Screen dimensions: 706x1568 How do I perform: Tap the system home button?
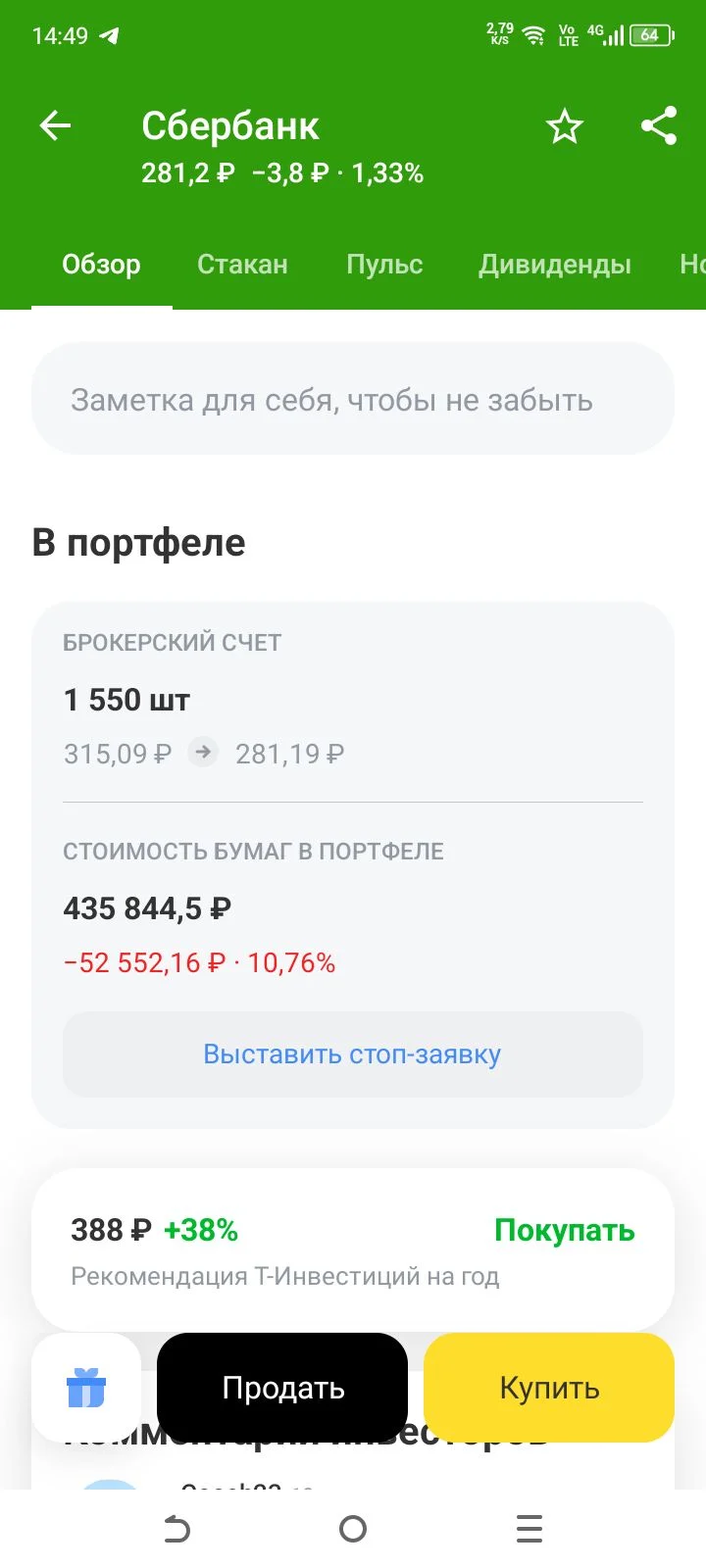(353, 1529)
